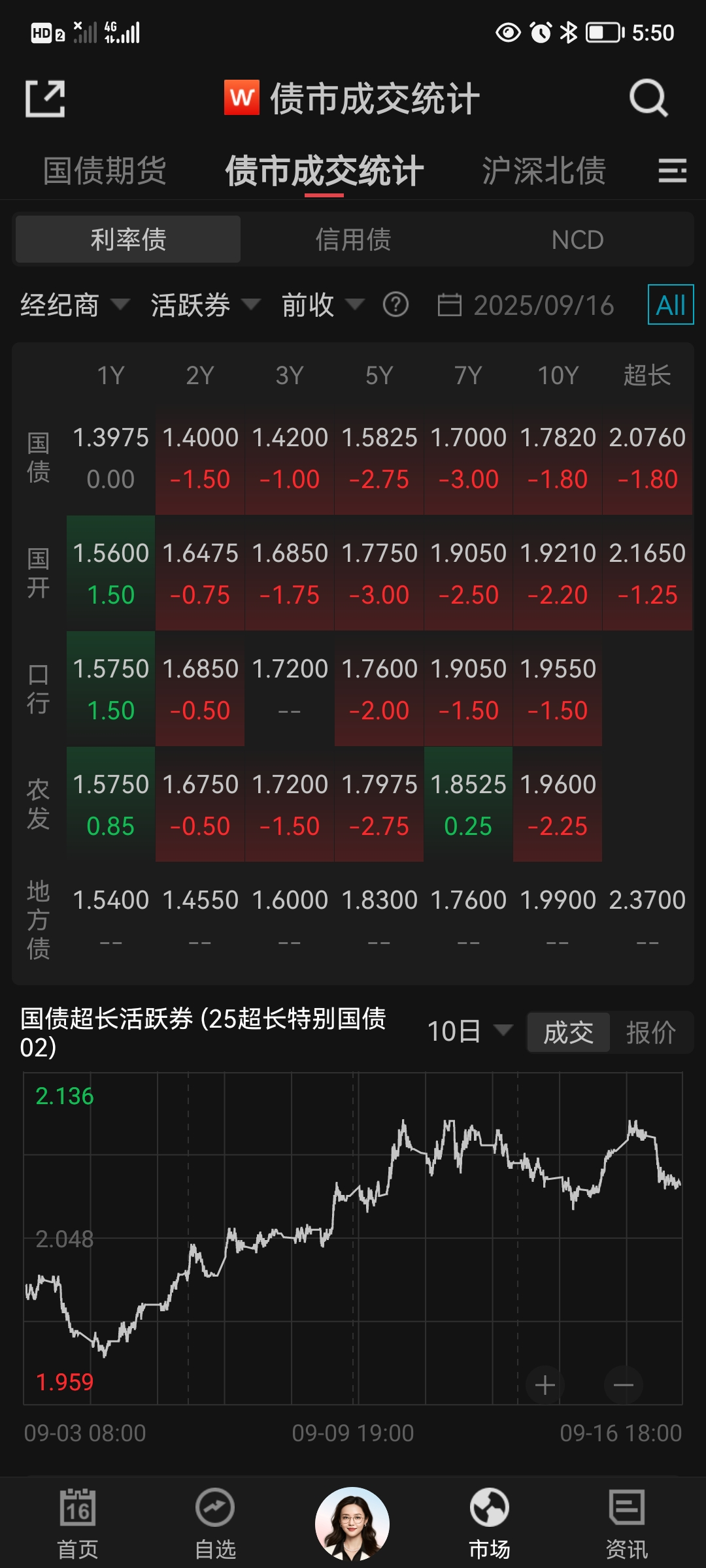Switch chart to 报价 view
The width and height of the screenshot is (706, 1568).
point(650,1033)
